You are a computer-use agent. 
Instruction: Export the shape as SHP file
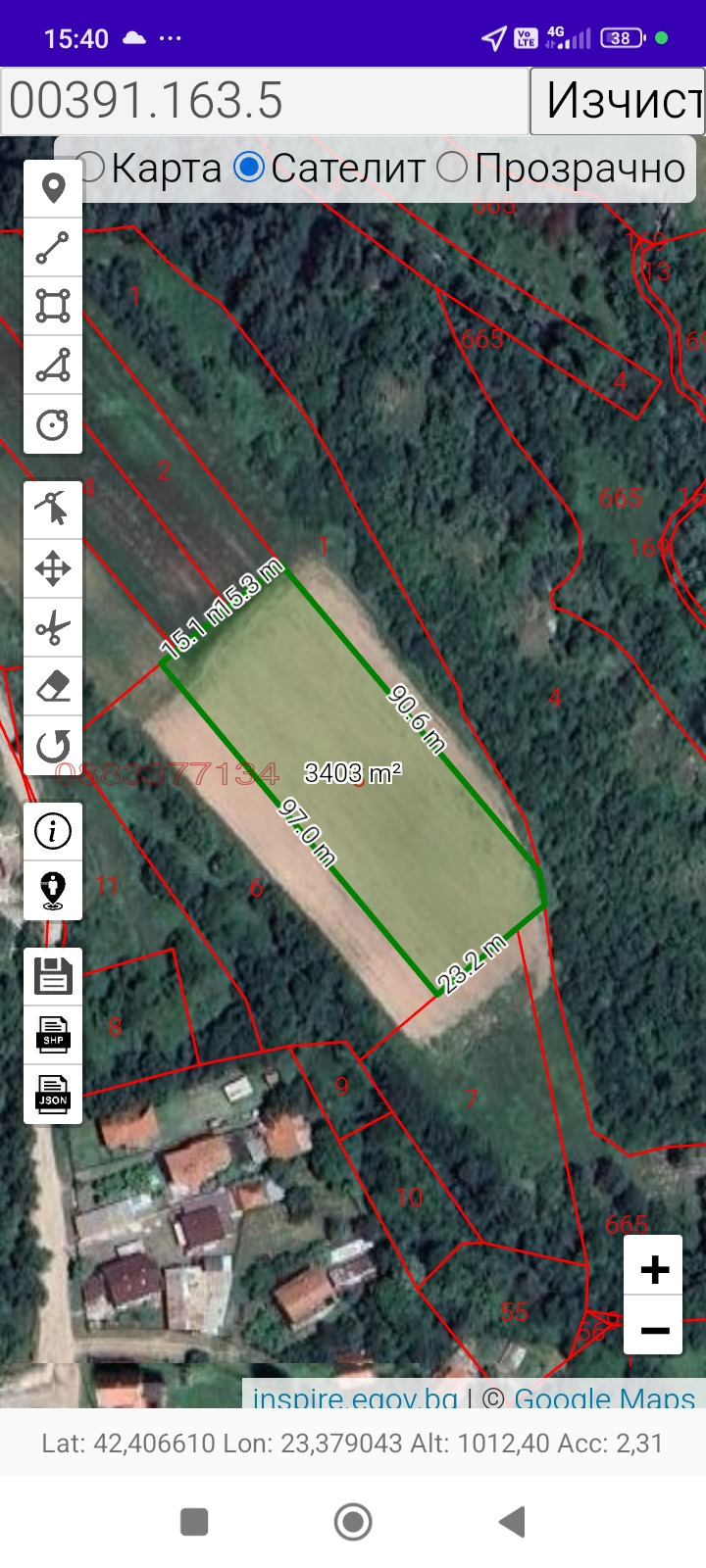point(53,1035)
